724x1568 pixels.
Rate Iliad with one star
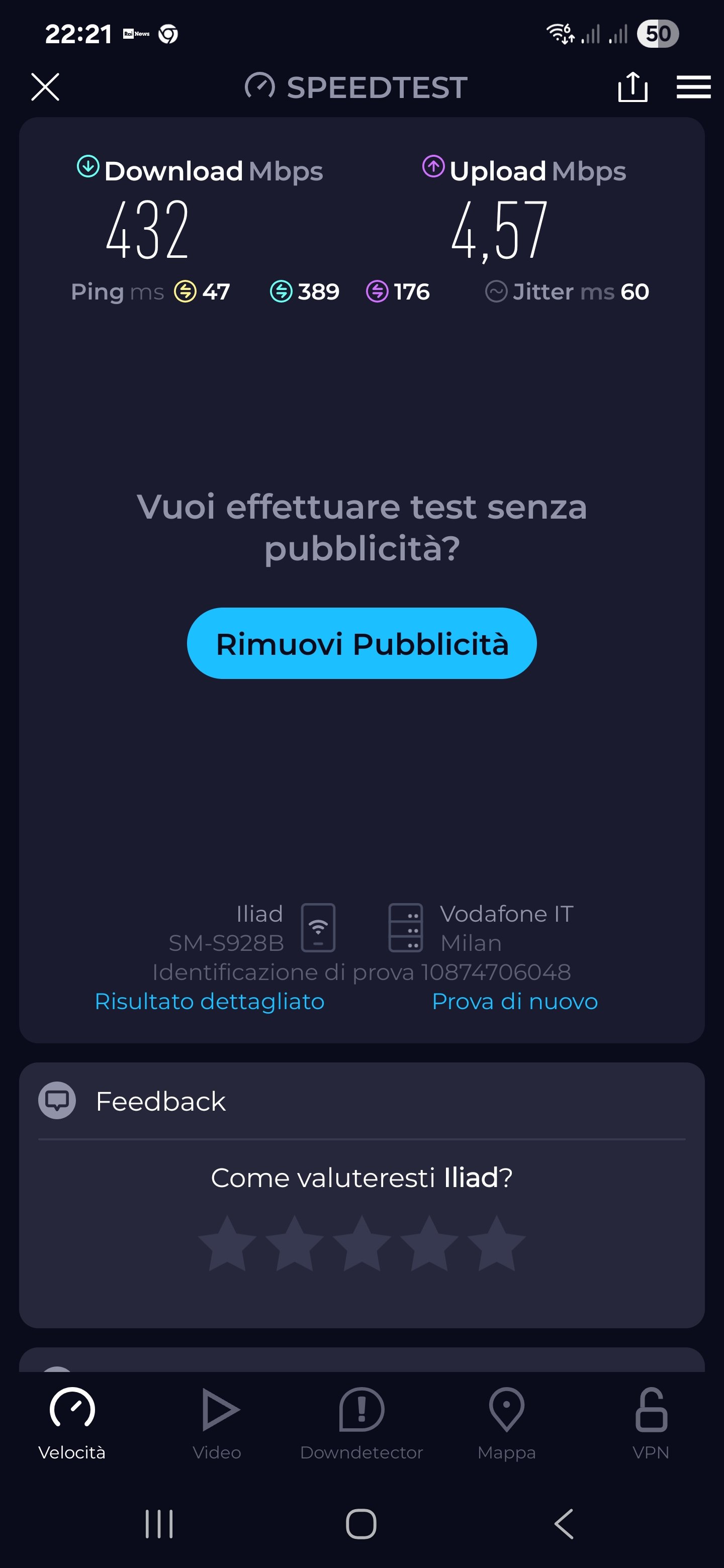tap(227, 1243)
